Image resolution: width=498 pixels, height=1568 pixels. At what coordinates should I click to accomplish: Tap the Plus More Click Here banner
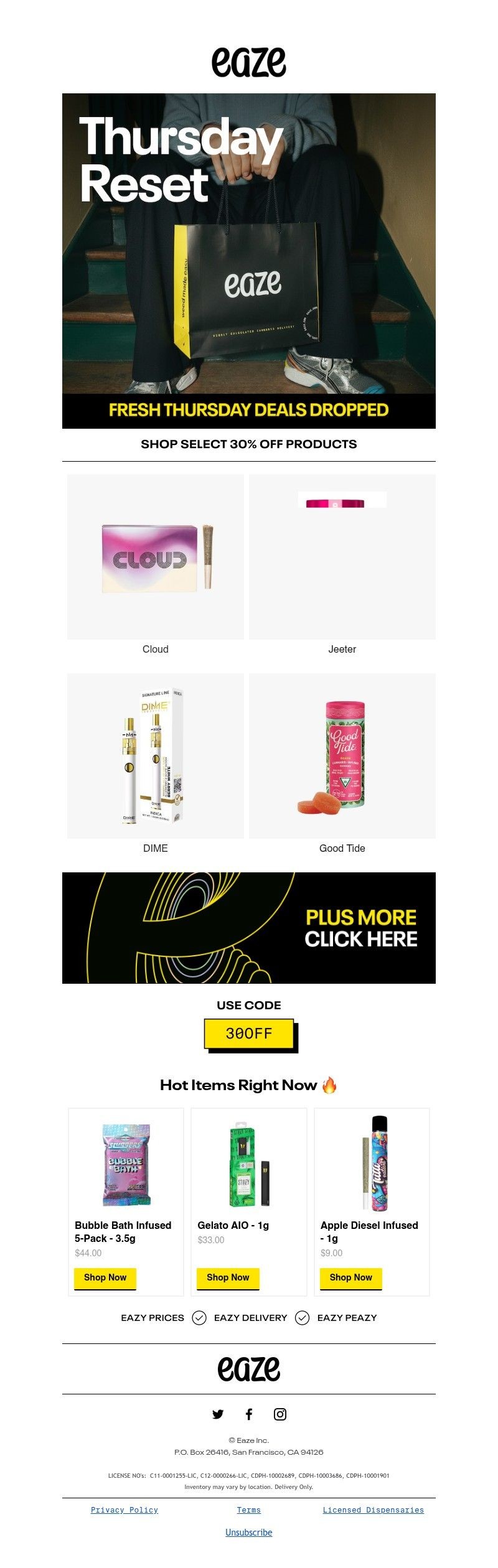pos(249,928)
